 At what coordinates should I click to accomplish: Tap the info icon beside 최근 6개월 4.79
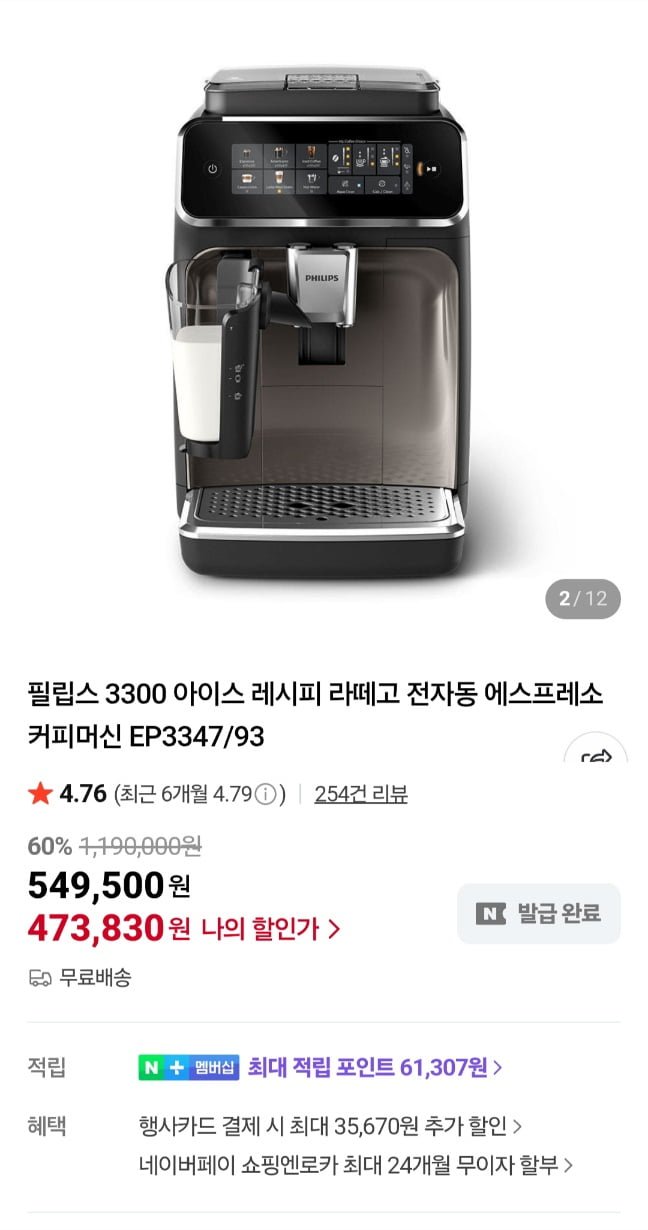click(x=265, y=795)
